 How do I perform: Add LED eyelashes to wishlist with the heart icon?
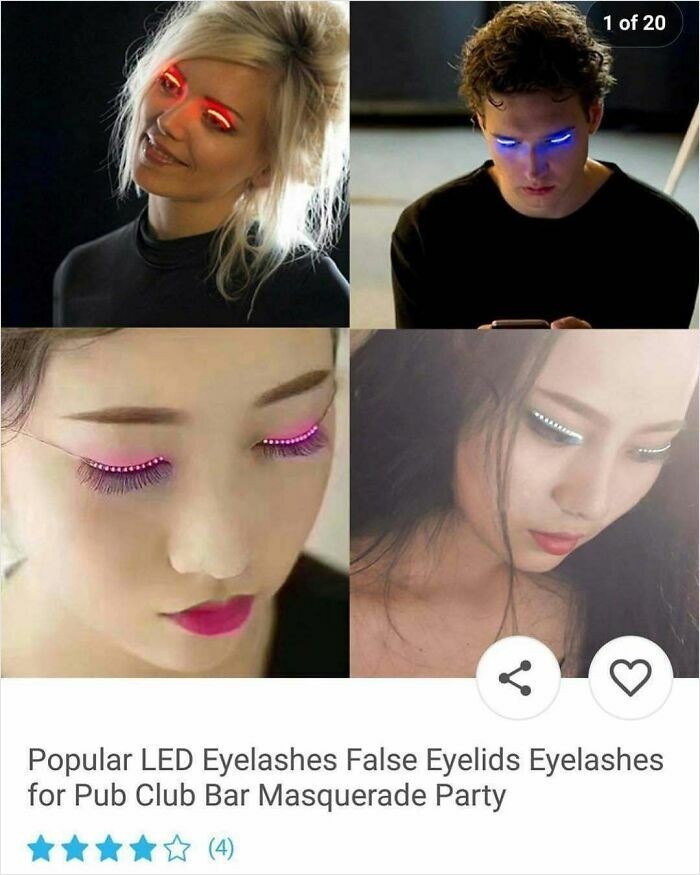tap(630, 677)
